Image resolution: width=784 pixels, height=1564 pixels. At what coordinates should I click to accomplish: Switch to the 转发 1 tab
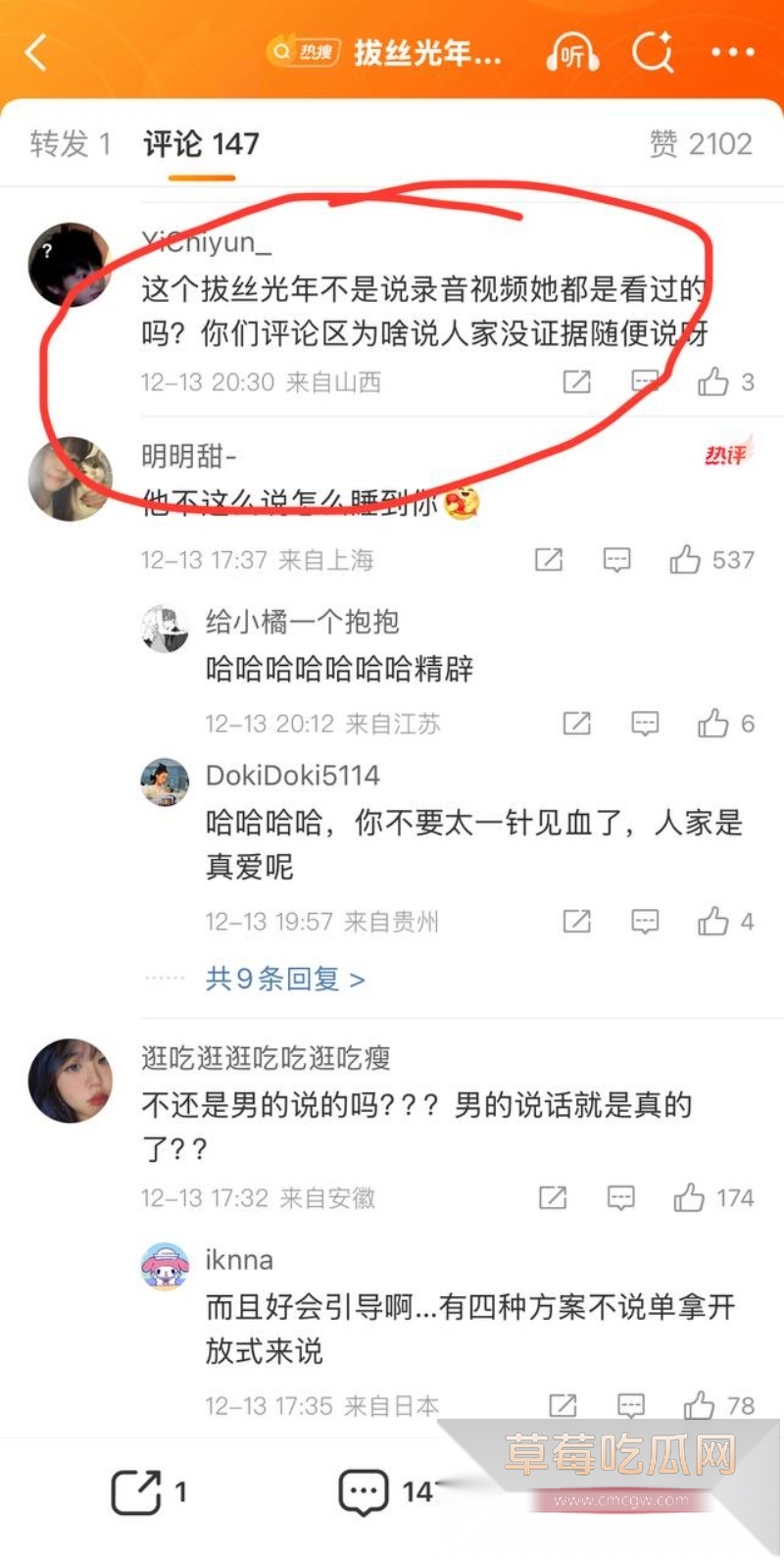click(x=69, y=144)
